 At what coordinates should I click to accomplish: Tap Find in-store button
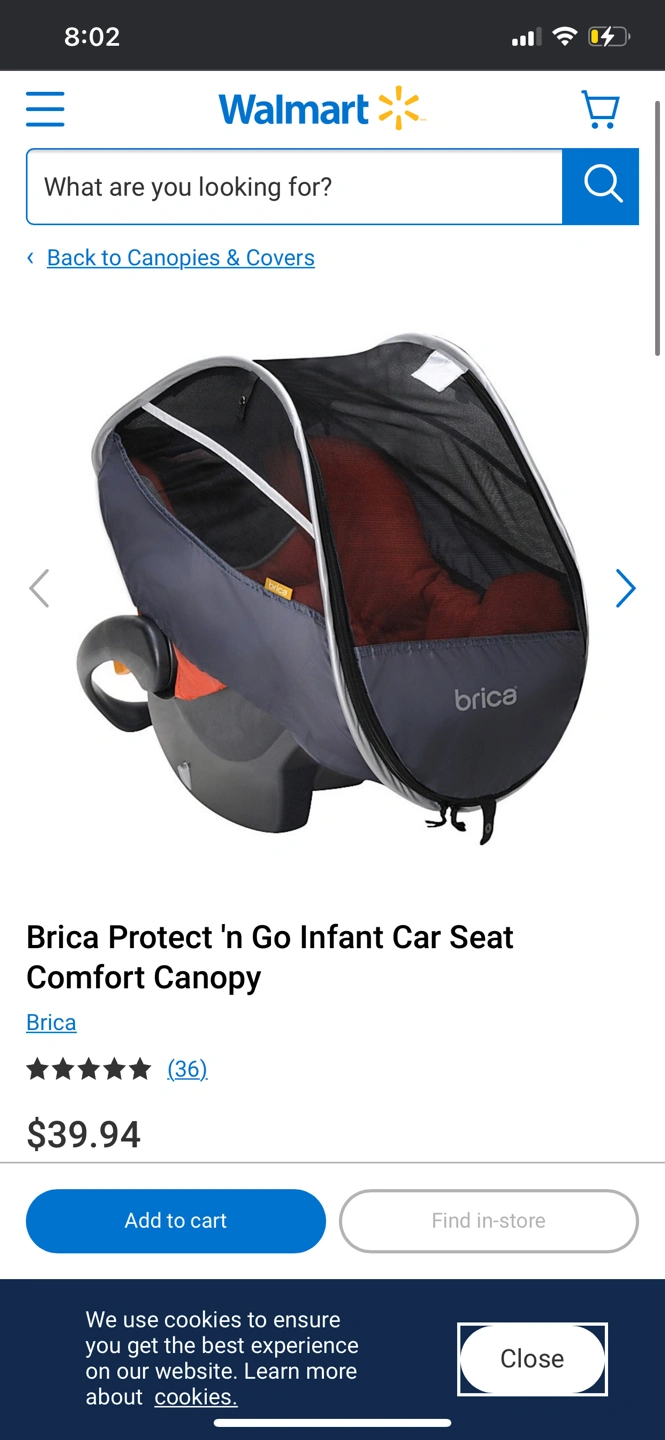[488, 1221]
